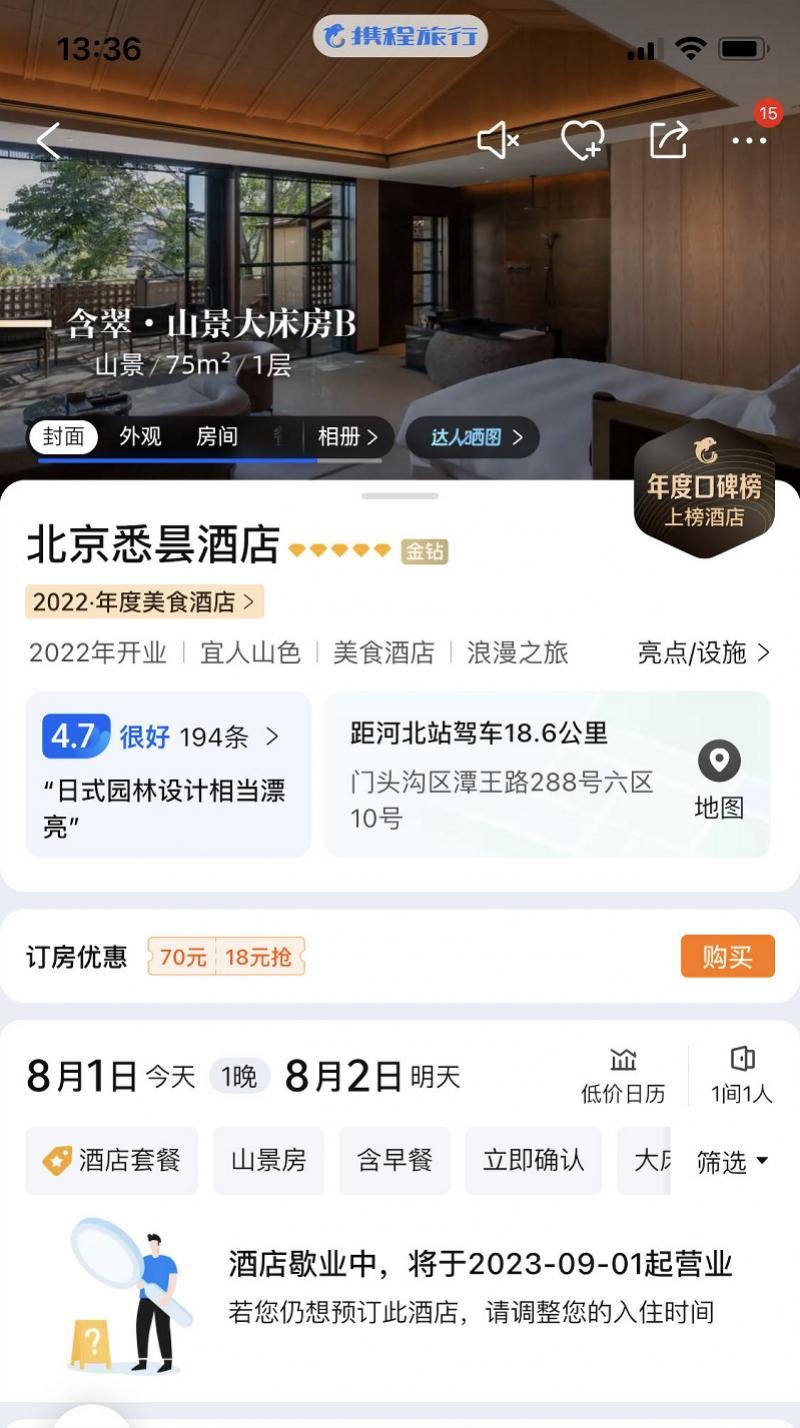
Task: Go back using the arrow icon
Action: [48, 141]
